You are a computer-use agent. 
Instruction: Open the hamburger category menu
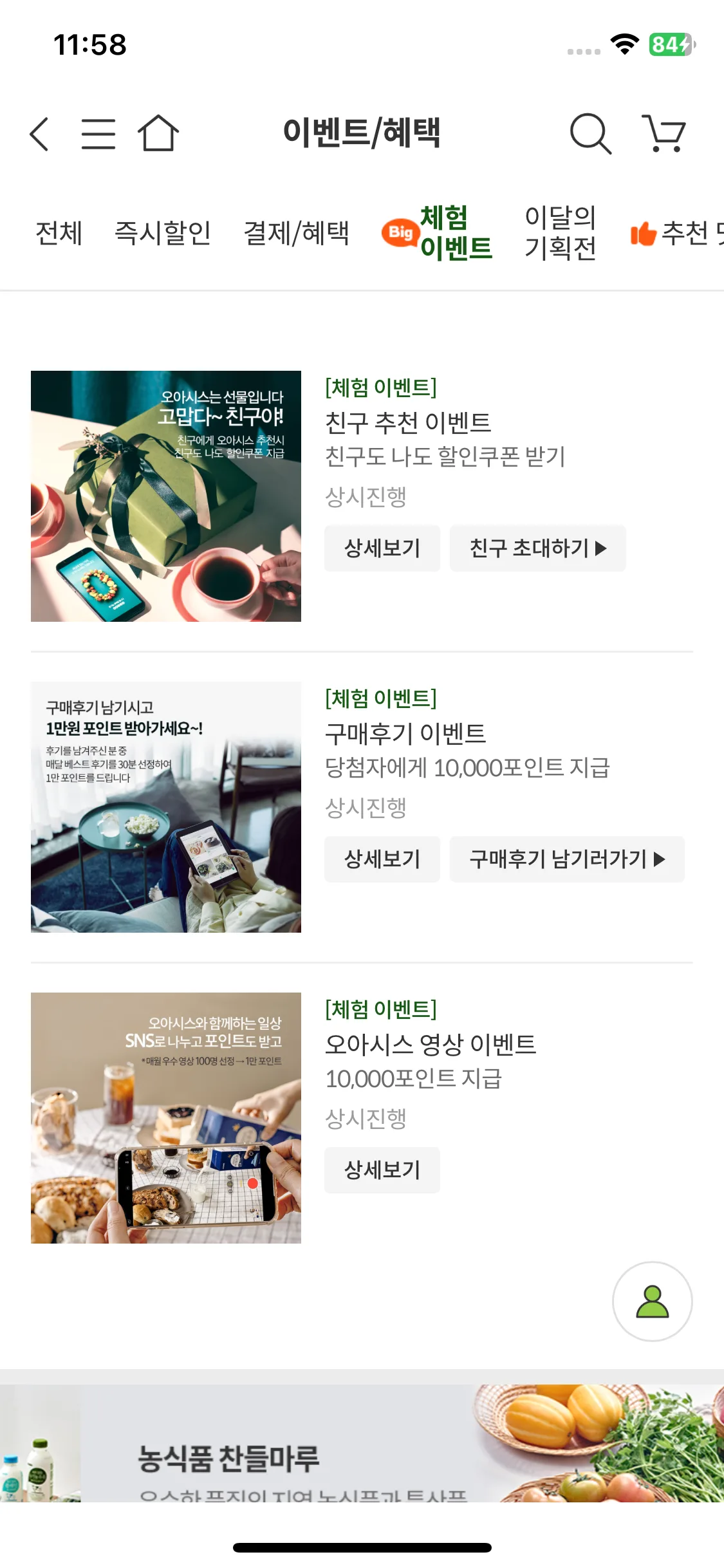[98, 134]
